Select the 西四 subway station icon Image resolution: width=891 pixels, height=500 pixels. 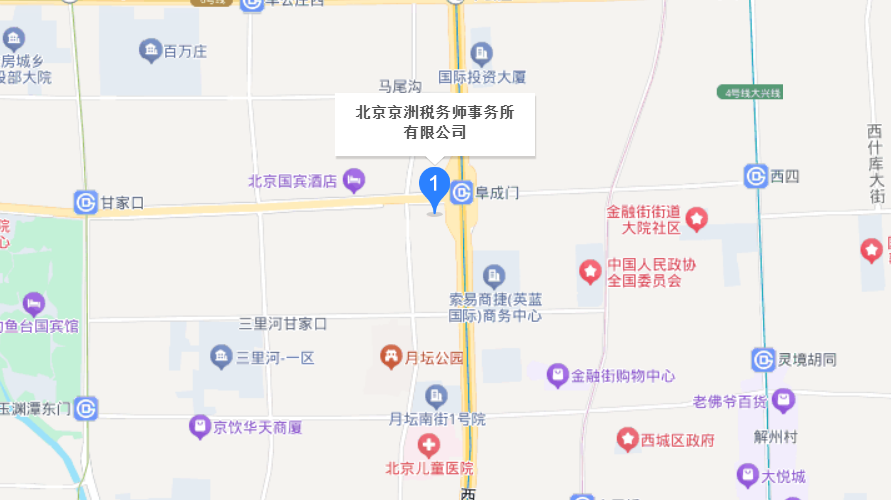click(x=756, y=176)
